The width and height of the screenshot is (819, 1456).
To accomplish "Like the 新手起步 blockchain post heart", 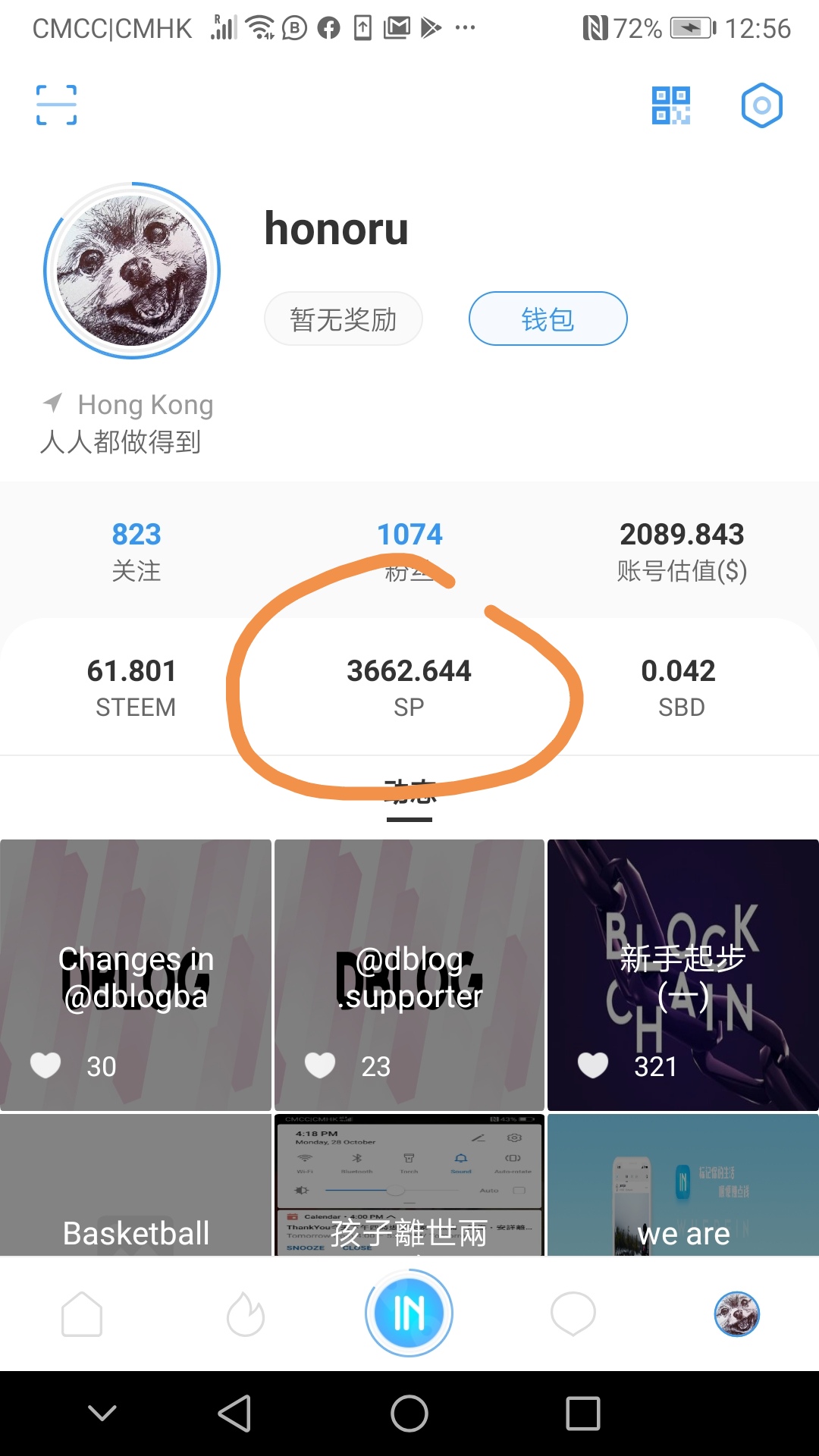I will 594,1065.
